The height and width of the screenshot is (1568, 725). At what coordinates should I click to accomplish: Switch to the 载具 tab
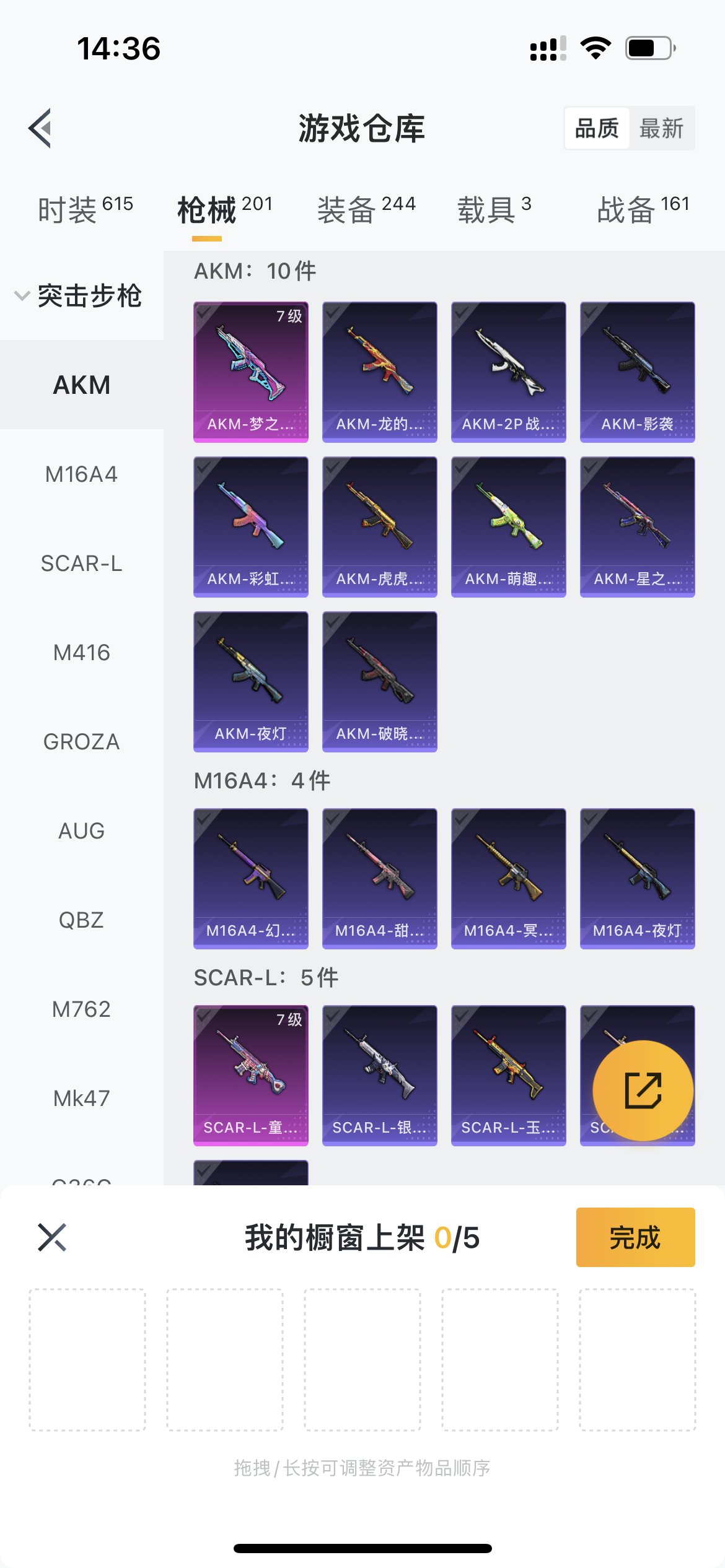(494, 209)
